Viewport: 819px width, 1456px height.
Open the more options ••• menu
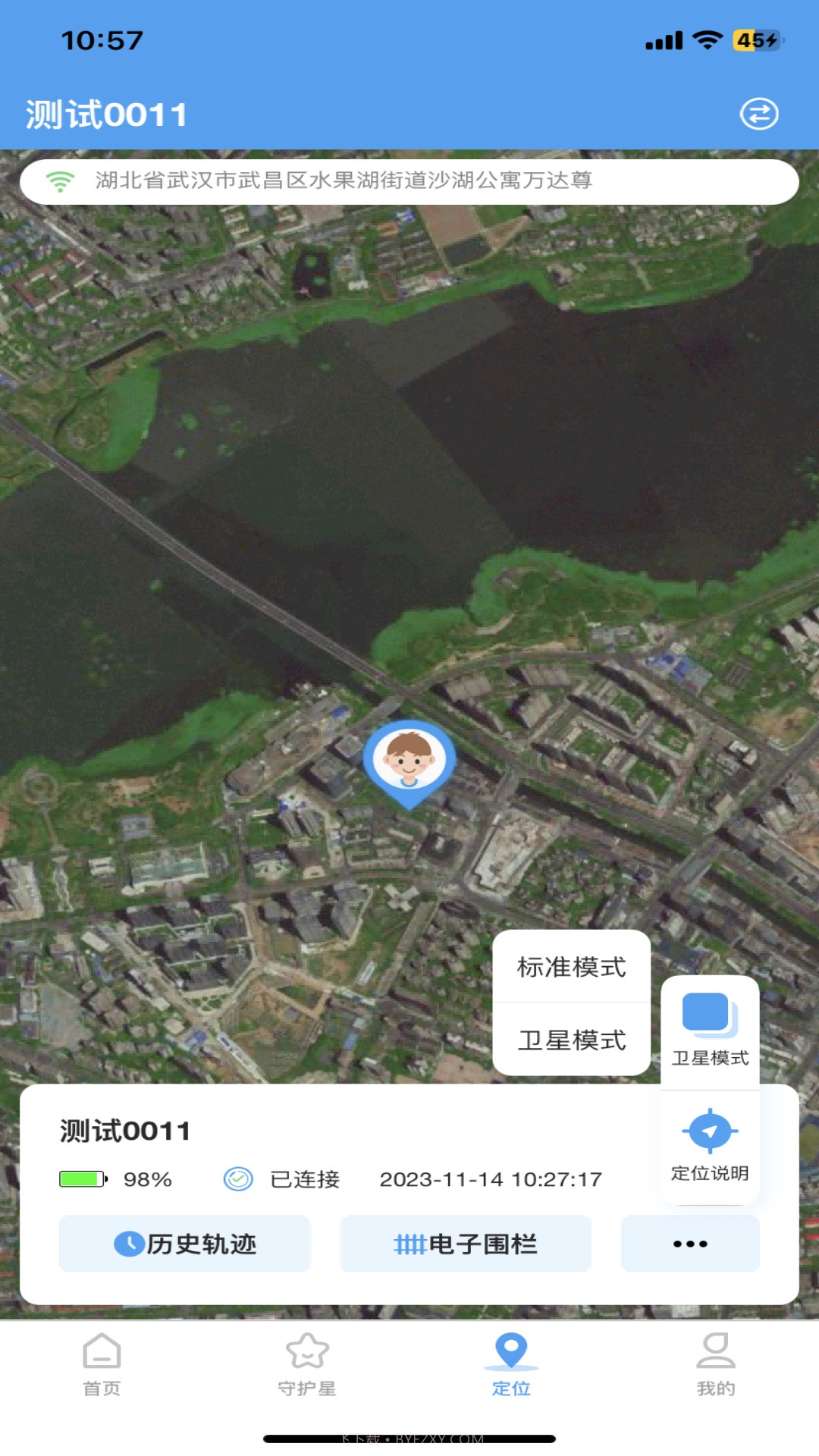coord(689,1242)
